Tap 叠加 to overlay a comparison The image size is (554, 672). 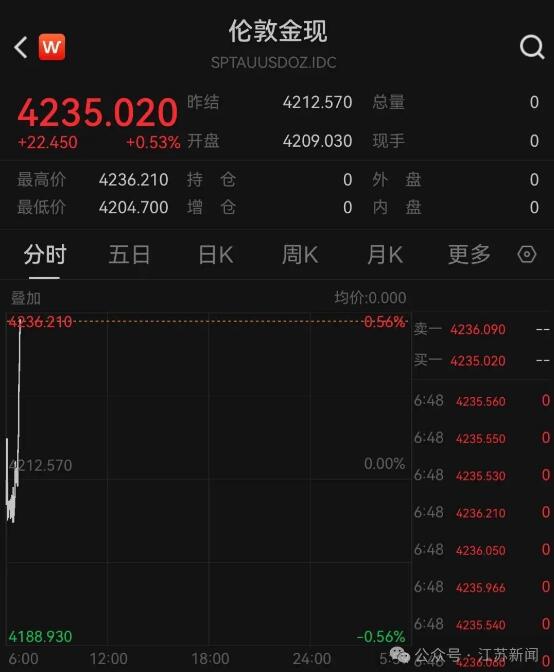click(26, 298)
